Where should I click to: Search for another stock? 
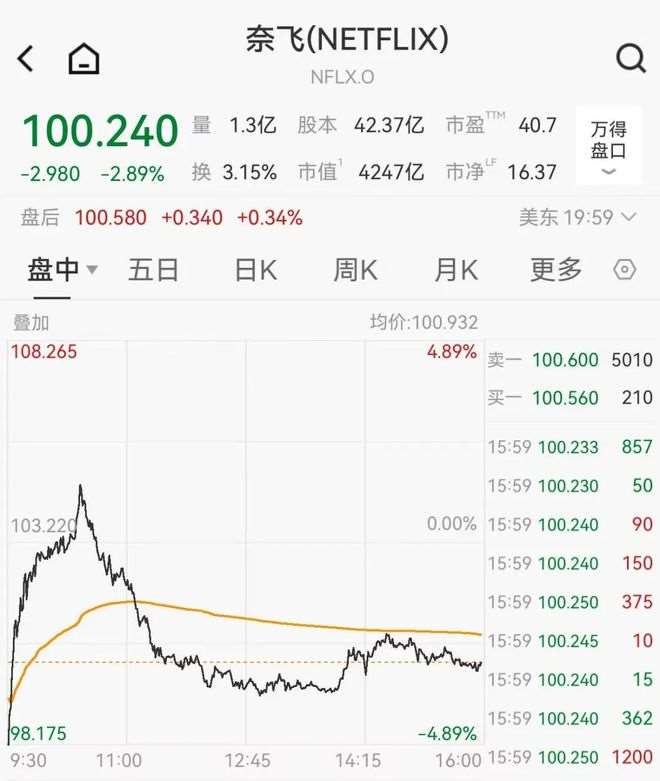(630, 59)
